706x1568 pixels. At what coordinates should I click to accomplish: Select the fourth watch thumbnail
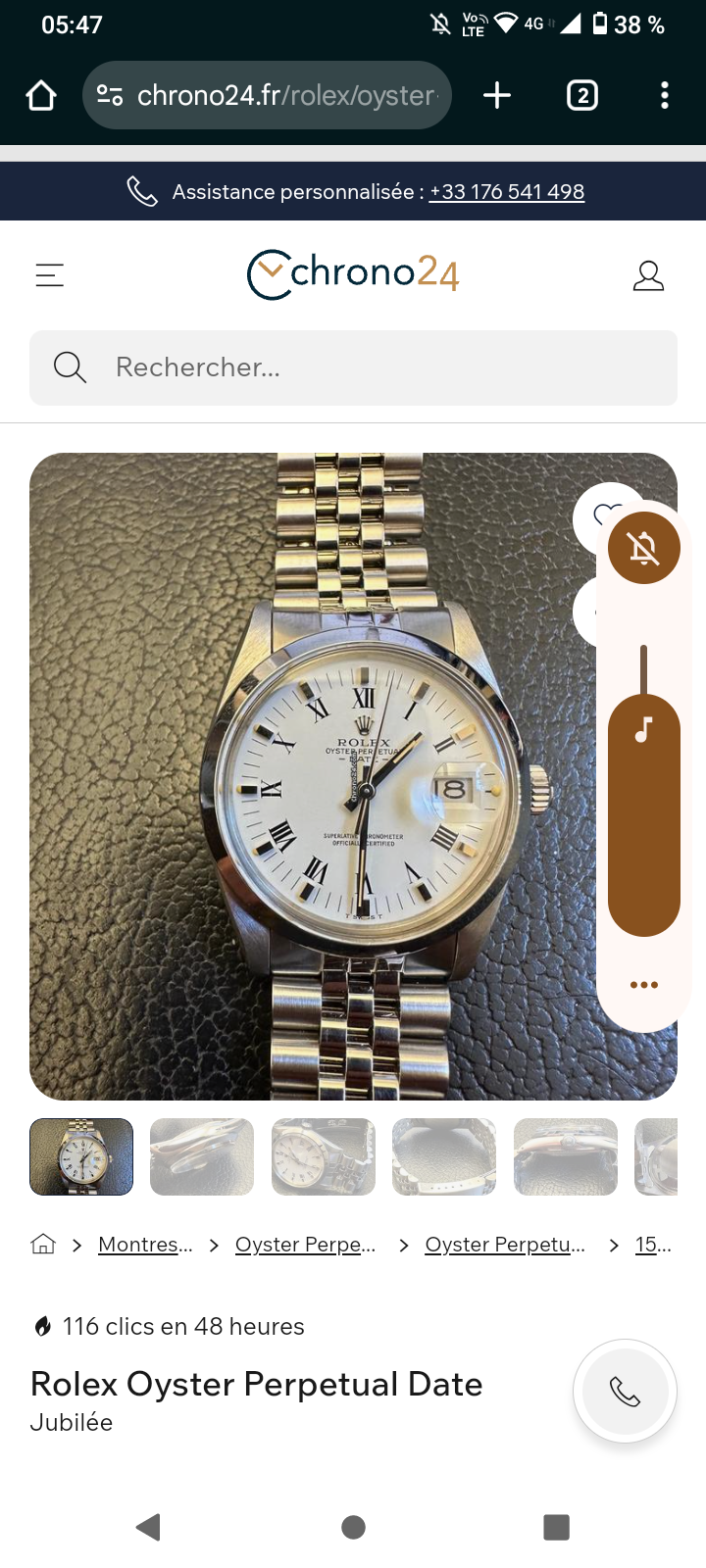tap(444, 1157)
